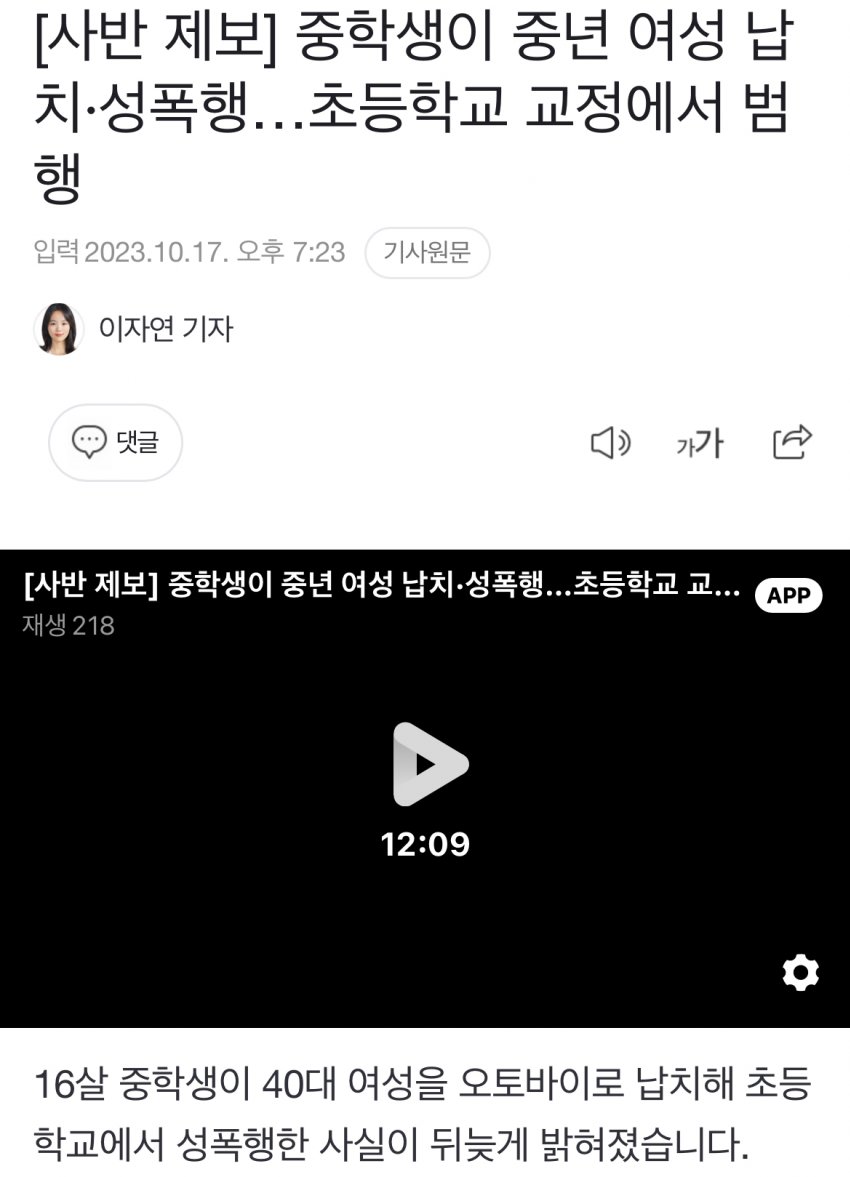Open video settings gear
The image size is (850, 1177).
[800, 972]
